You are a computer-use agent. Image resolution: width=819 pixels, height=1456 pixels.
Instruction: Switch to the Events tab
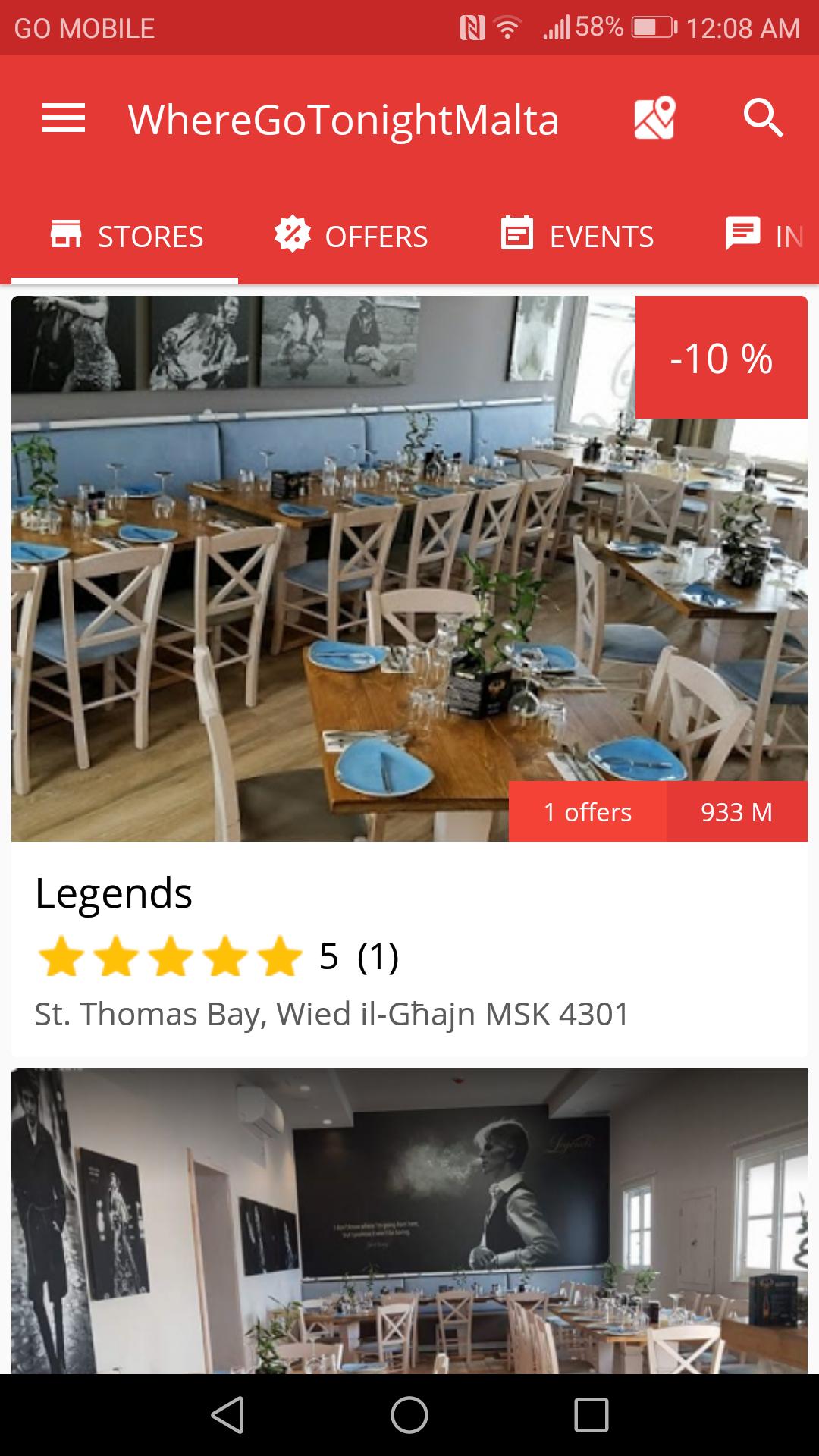tap(577, 237)
